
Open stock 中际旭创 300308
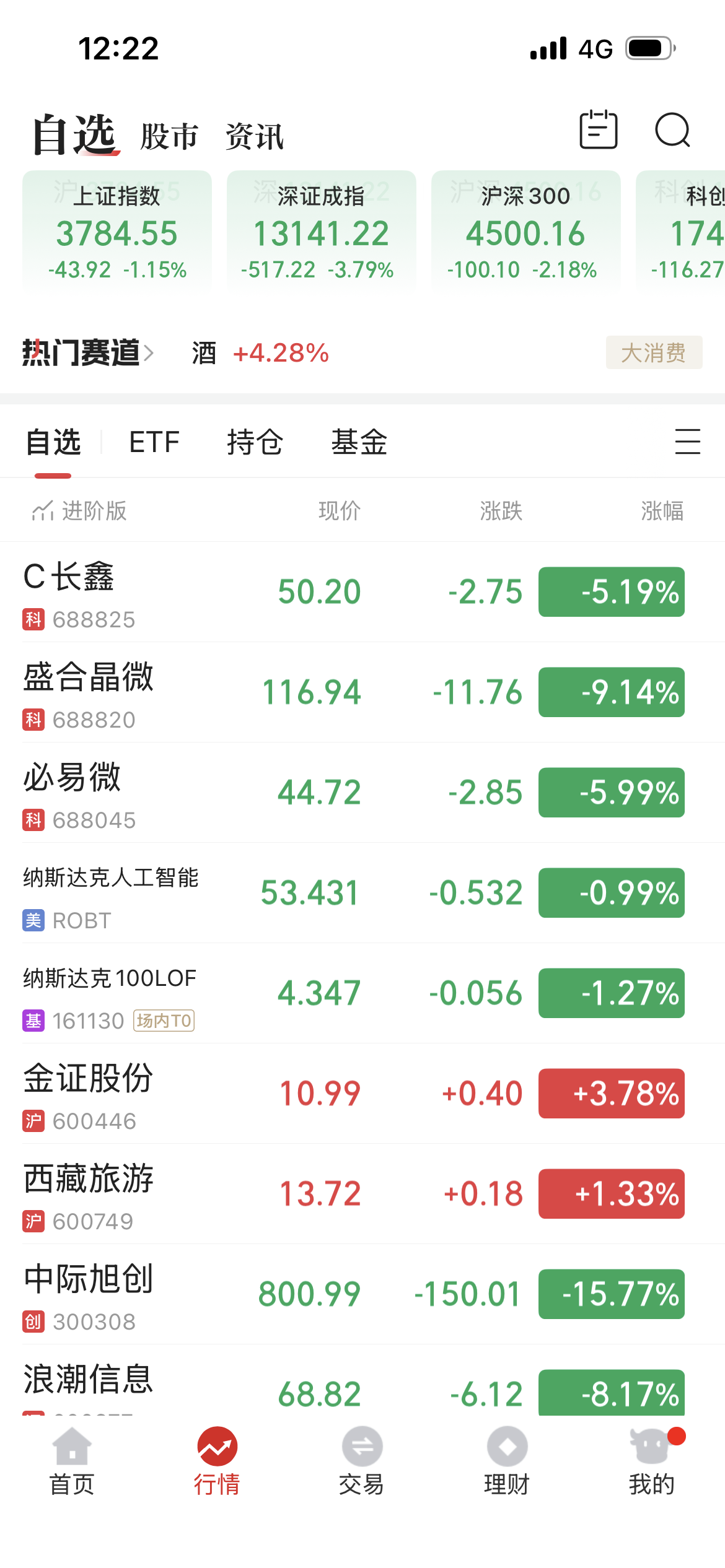pos(362,1294)
